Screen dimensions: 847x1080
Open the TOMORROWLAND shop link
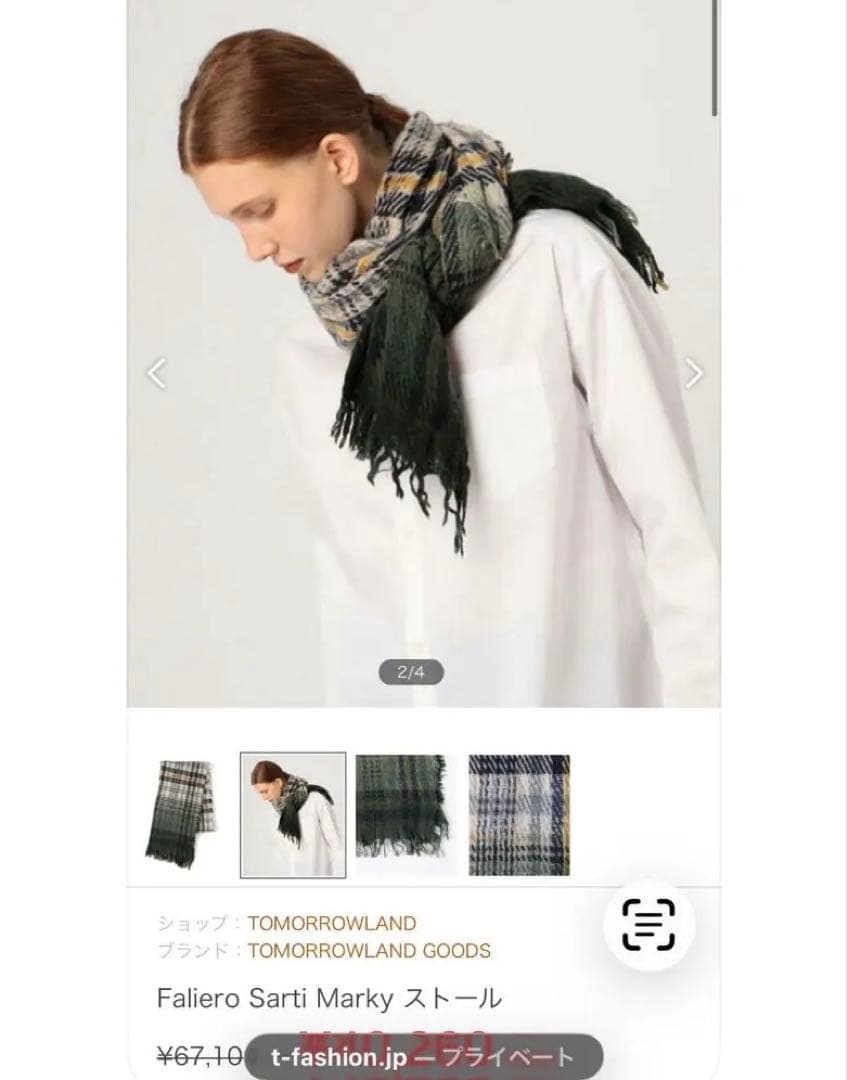pos(331,923)
